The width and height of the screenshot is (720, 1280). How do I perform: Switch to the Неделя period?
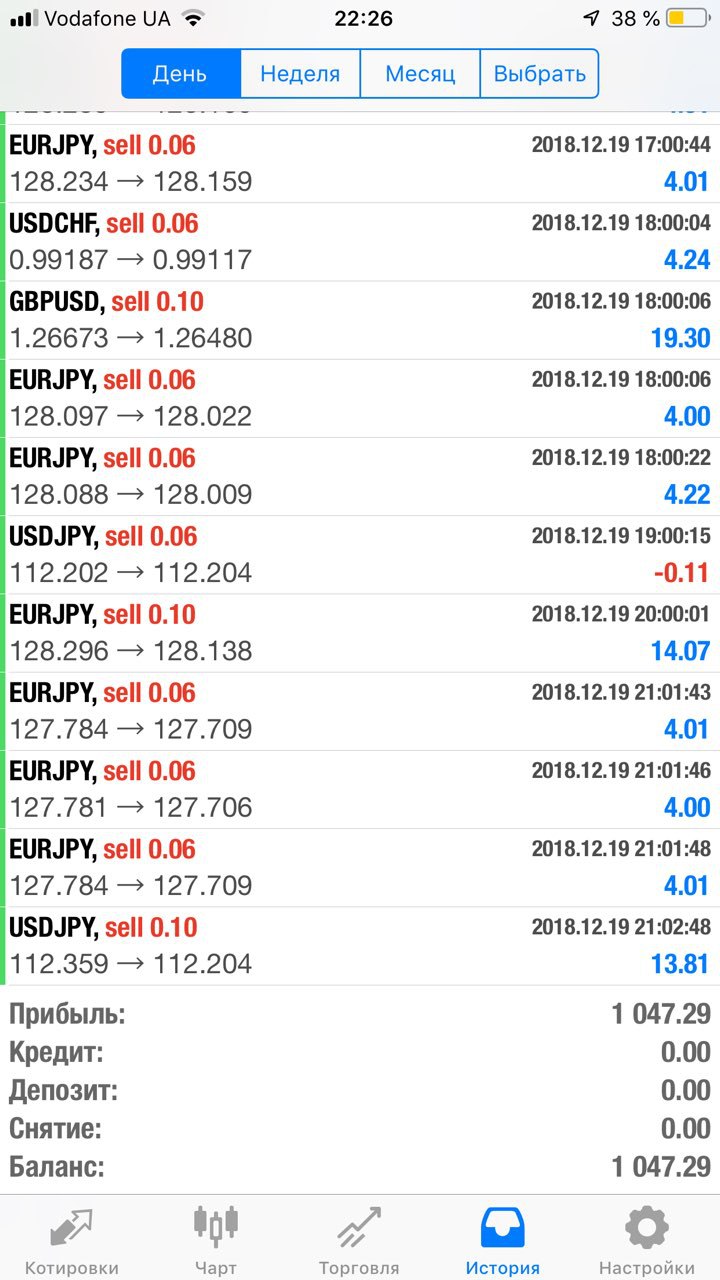pos(300,74)
